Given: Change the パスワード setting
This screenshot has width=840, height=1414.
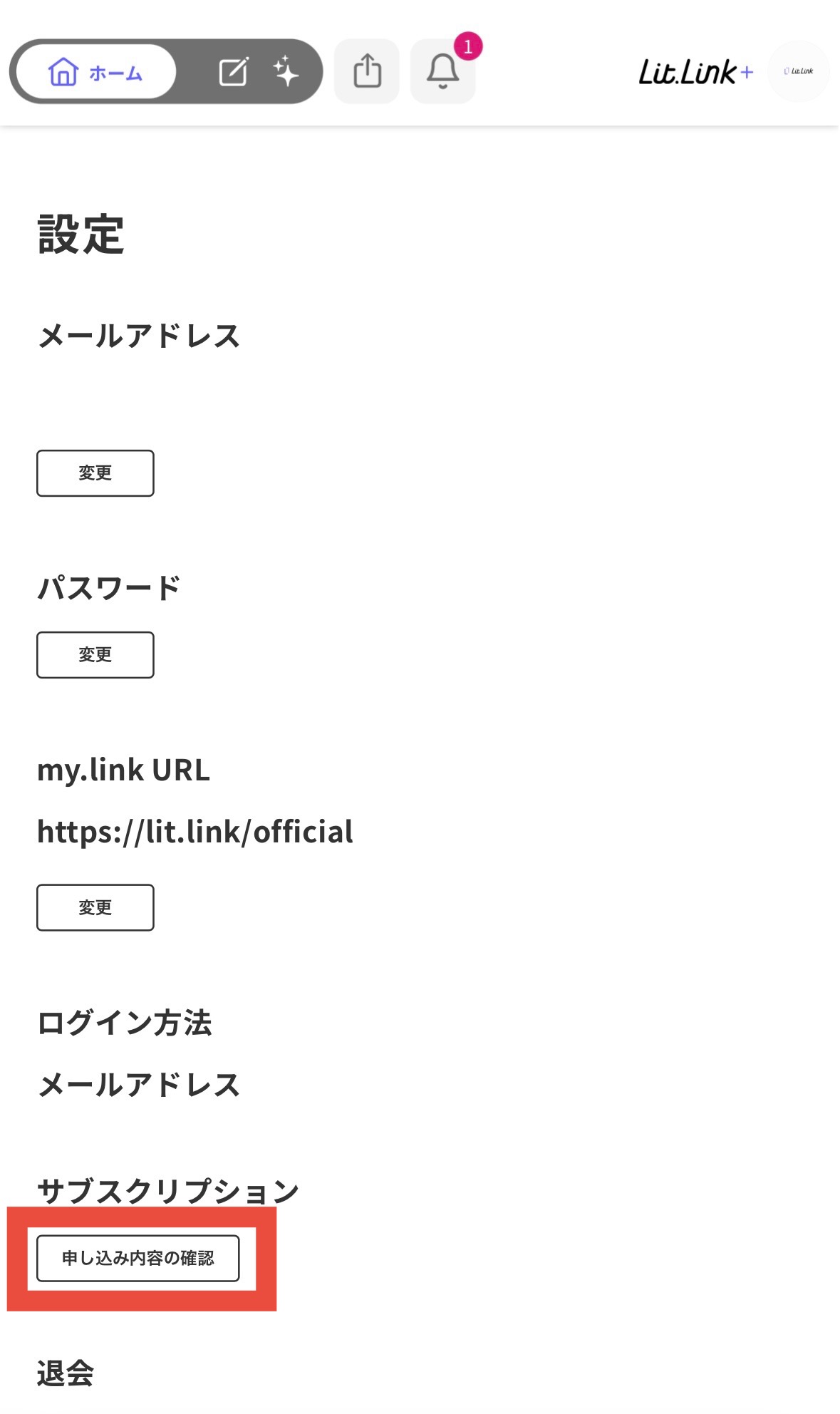Looking at the screenshot, I should pos(95,655).
